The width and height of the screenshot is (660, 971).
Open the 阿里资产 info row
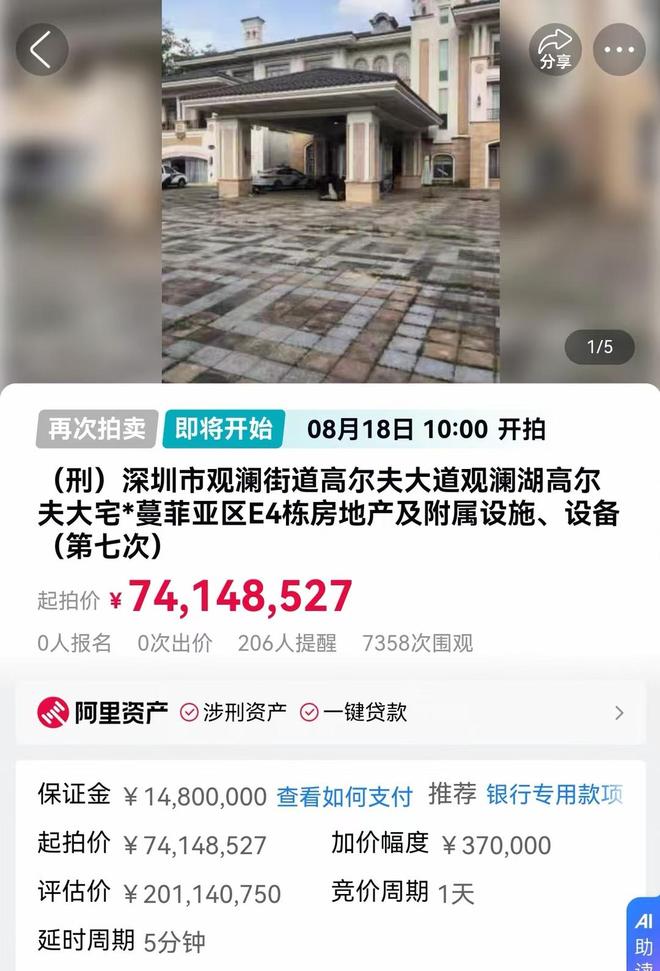pos(330,712)
